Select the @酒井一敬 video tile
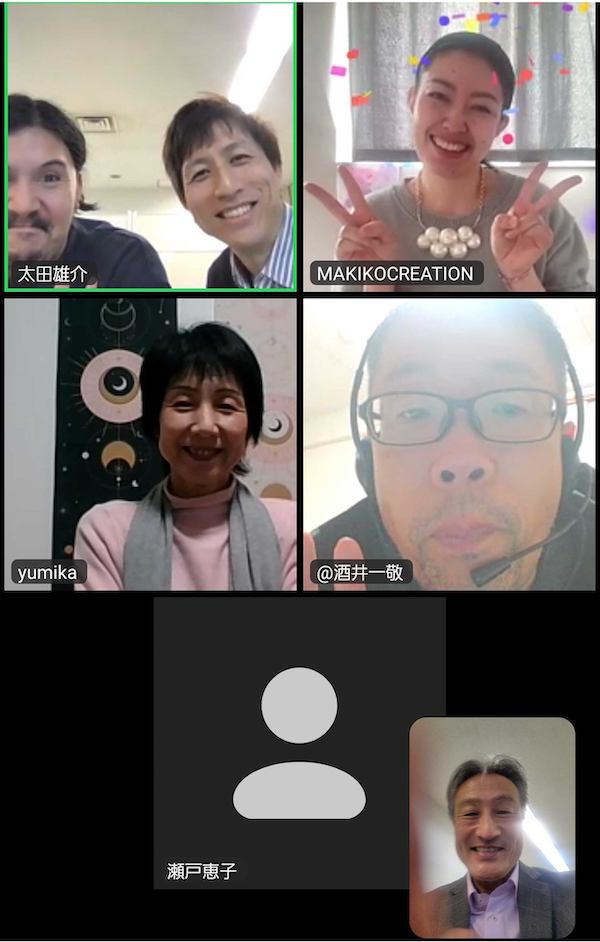600x942 pixels. (x=449, y=444)
